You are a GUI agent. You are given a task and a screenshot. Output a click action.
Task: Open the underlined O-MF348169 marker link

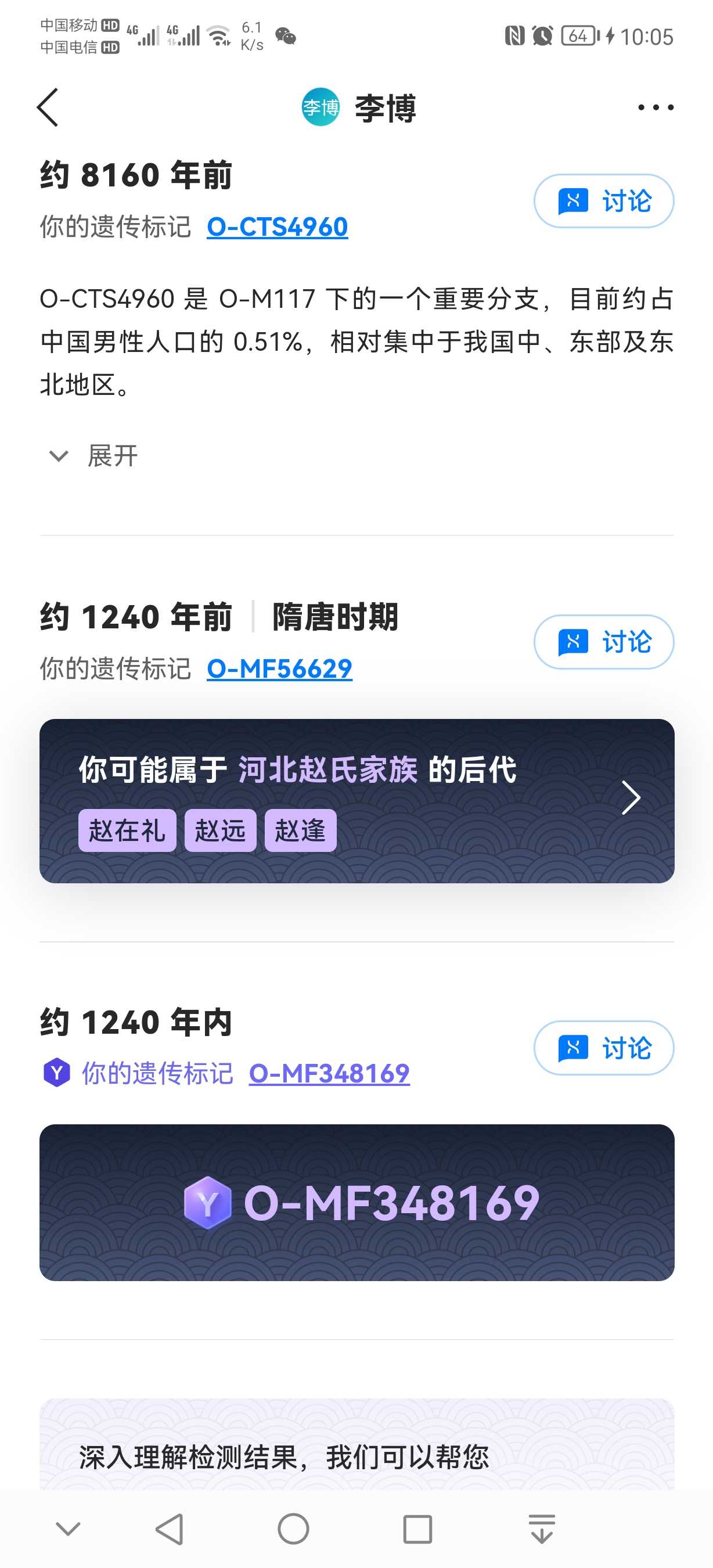coord(329,1073)
